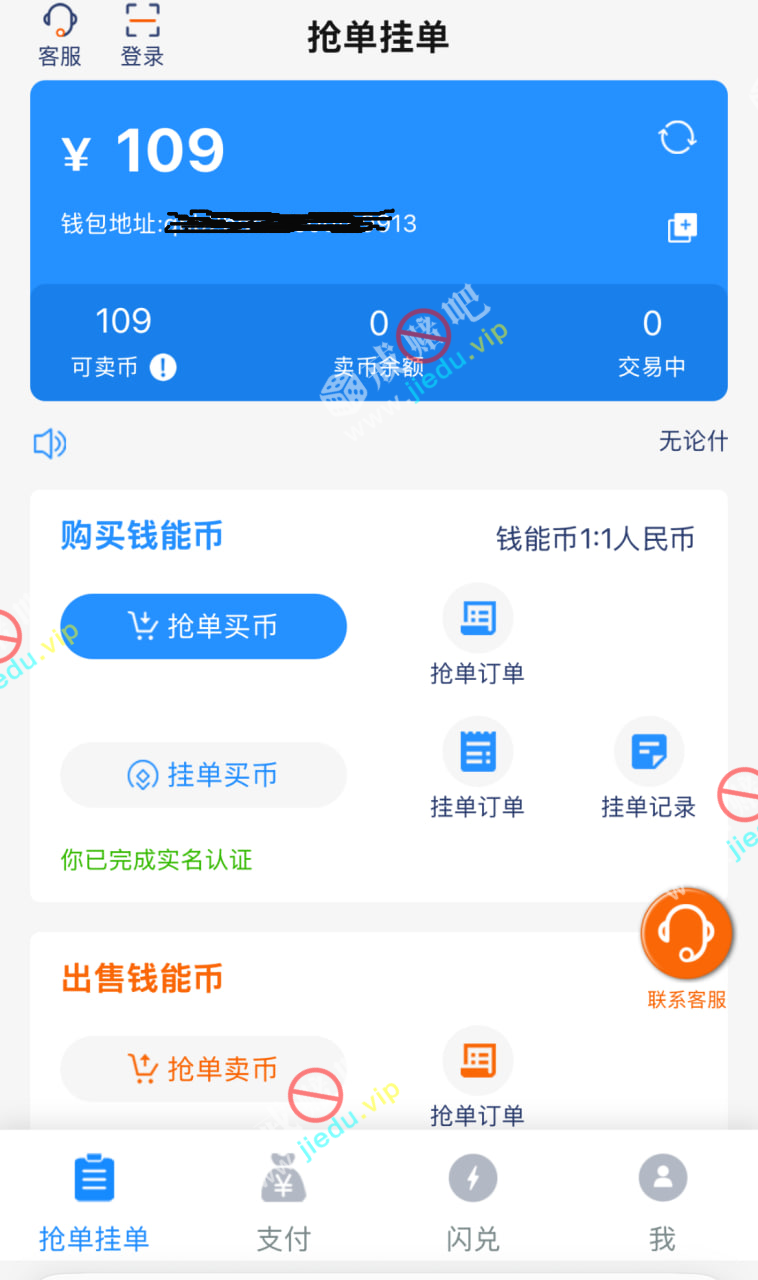Tap the announcement speaker icon

point(50,444)
